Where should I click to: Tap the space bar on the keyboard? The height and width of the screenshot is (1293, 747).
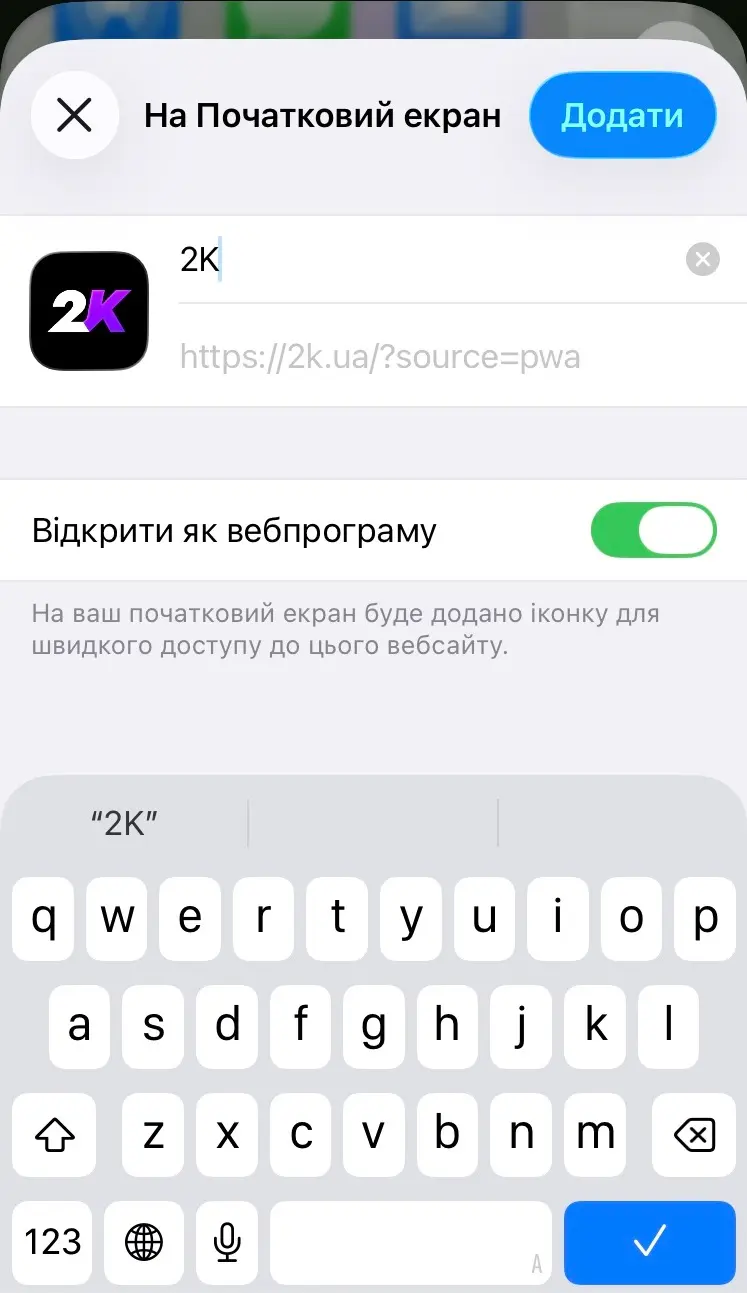(x=411, y=1243)
